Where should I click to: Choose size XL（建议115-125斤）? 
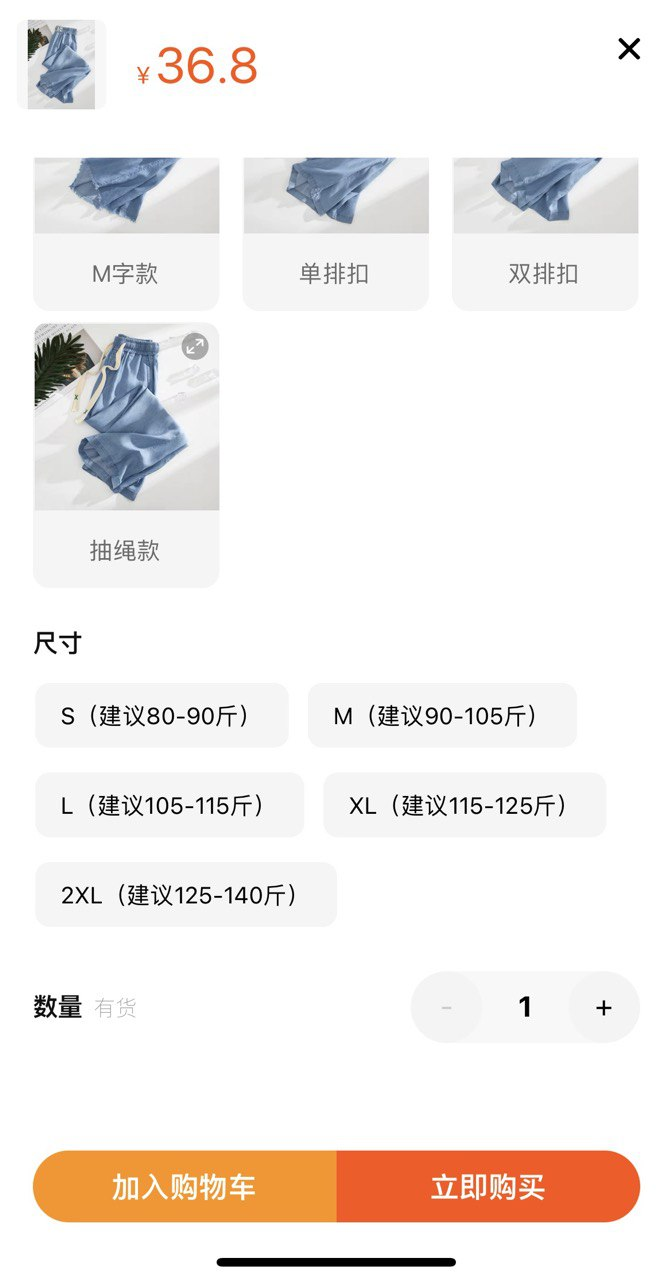[464, 805]
